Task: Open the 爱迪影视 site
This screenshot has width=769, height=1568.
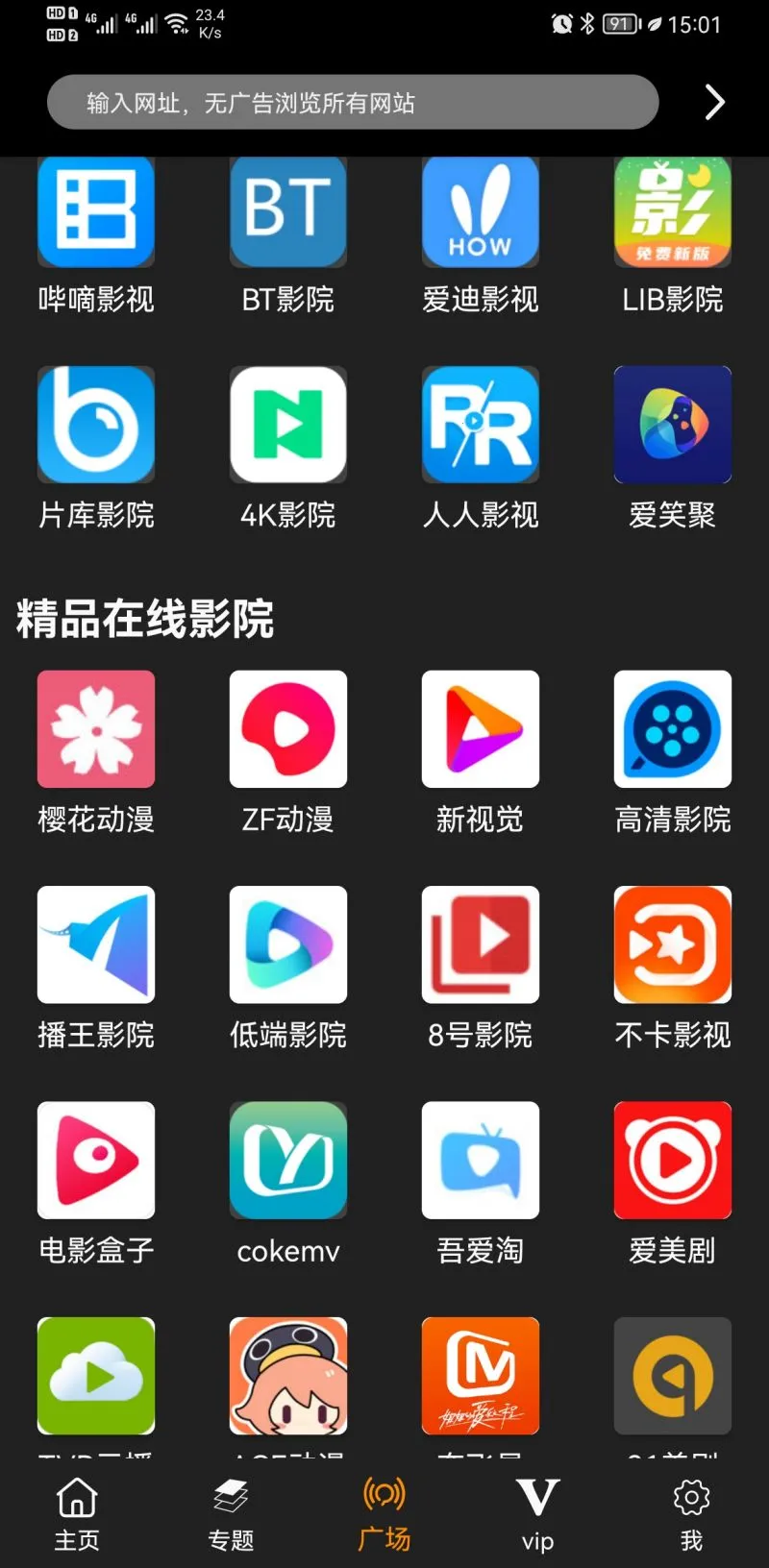Action: tap(481, 213)
